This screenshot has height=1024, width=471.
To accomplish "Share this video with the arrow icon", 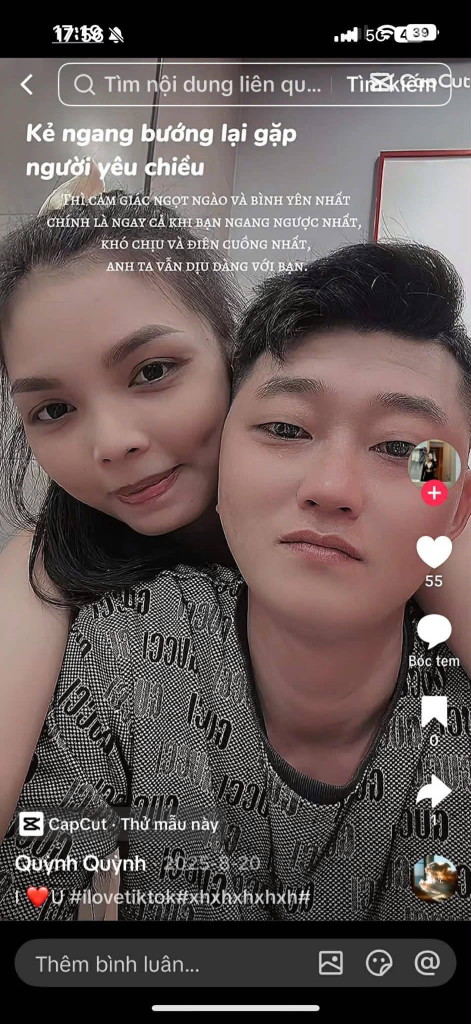I will [x=434, y=791].
